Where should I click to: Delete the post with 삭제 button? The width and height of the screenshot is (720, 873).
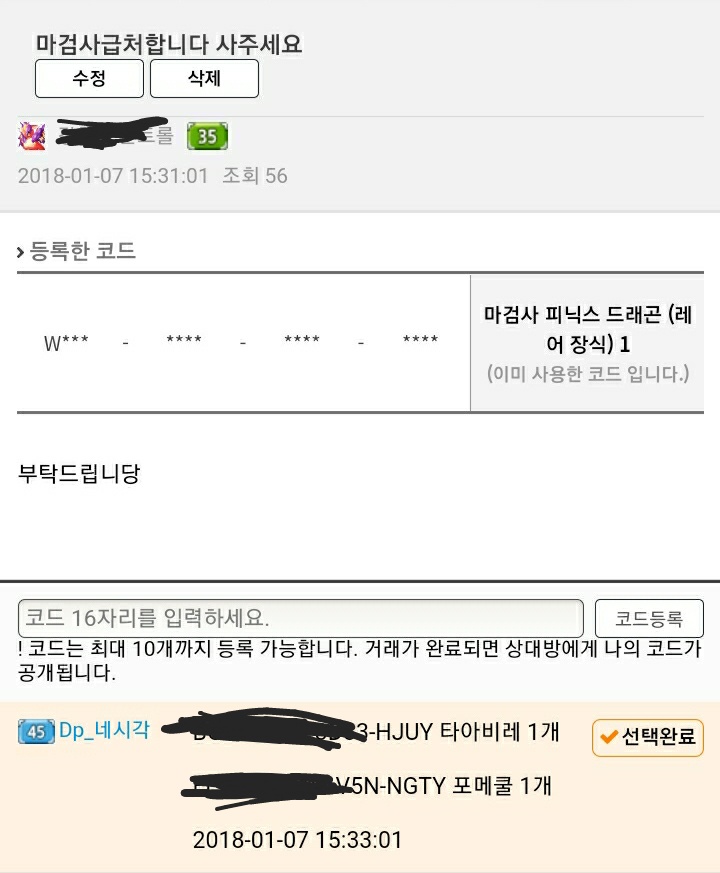pos(204,79)
